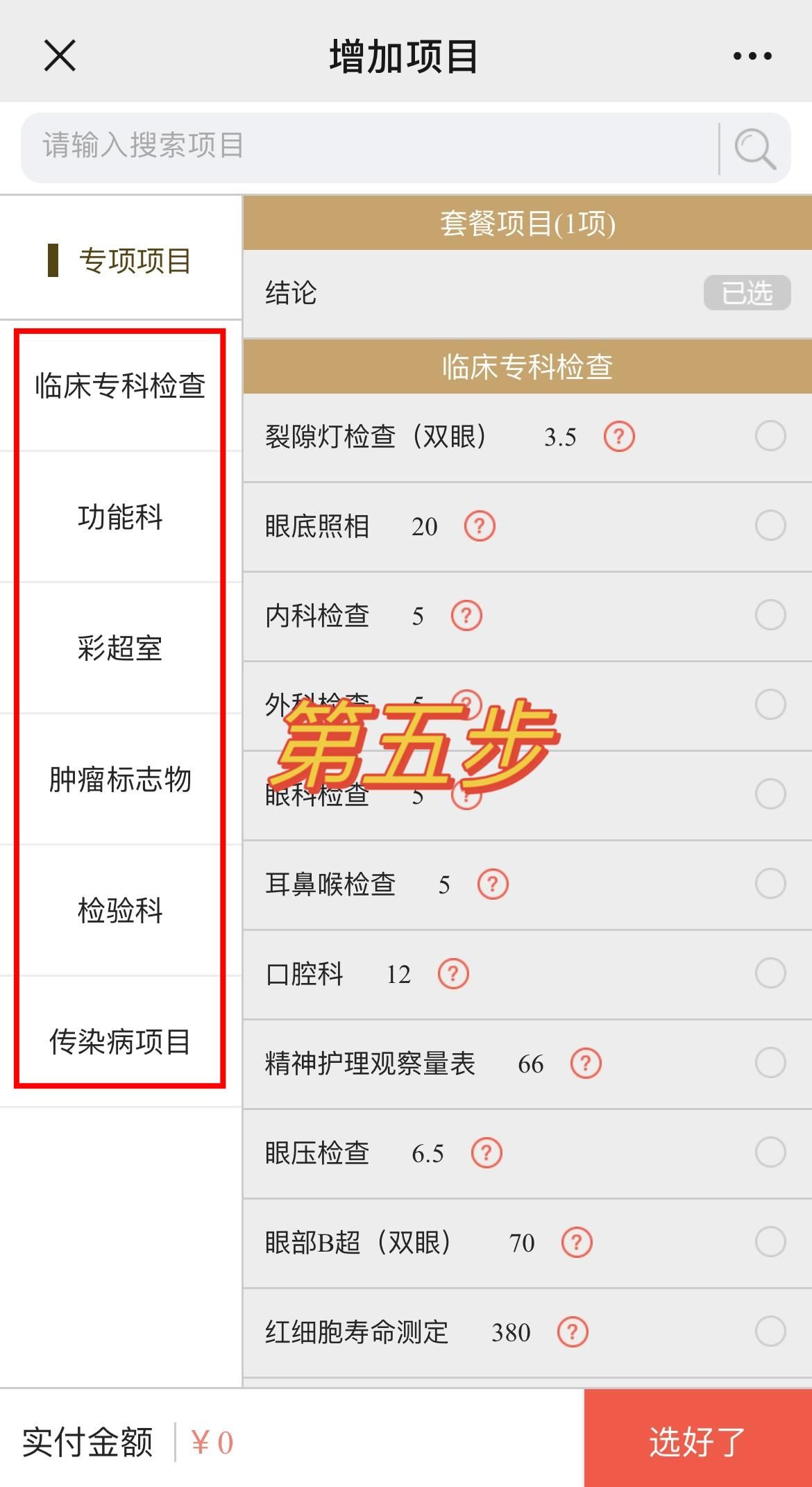Close the 增加项目 page

(x=60, y=56)
